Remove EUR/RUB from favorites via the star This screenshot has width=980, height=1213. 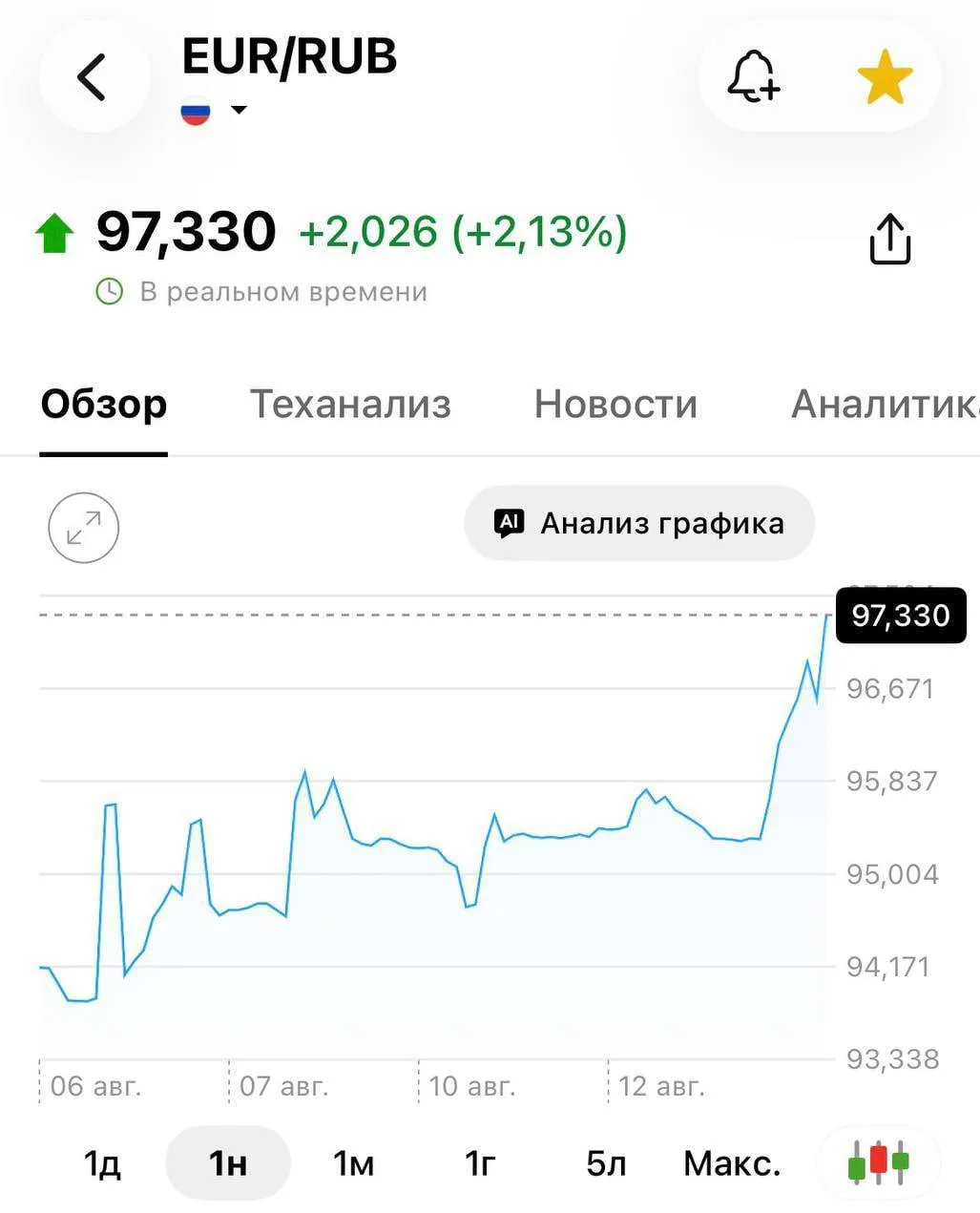click(885, 76)
